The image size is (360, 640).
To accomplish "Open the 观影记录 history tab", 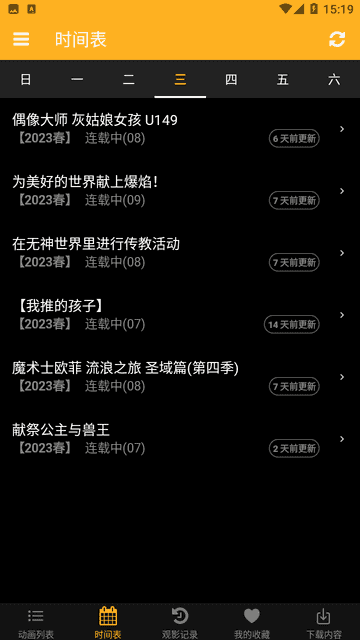I will 180,622.
